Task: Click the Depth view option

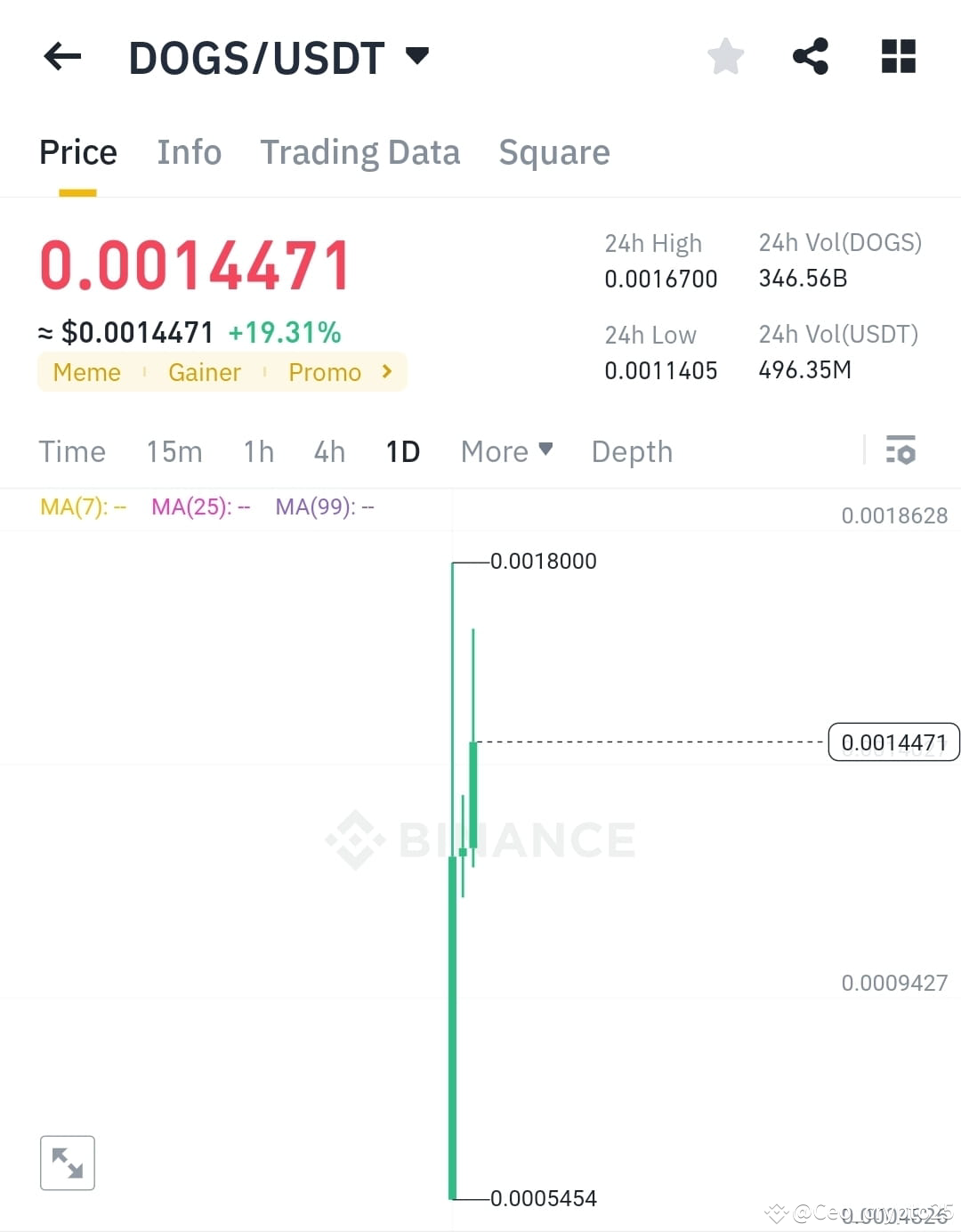Action: 632,451
